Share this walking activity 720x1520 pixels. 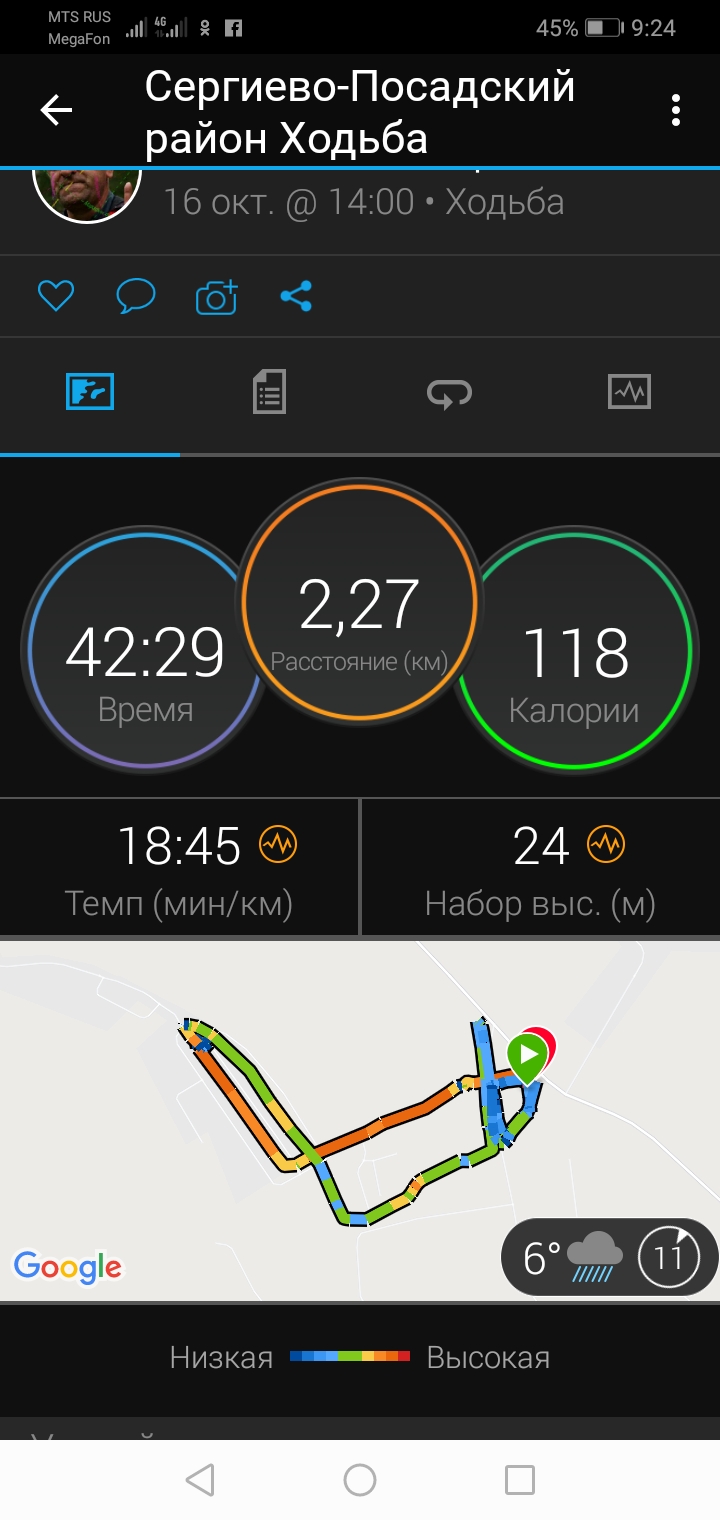(296, 296)
